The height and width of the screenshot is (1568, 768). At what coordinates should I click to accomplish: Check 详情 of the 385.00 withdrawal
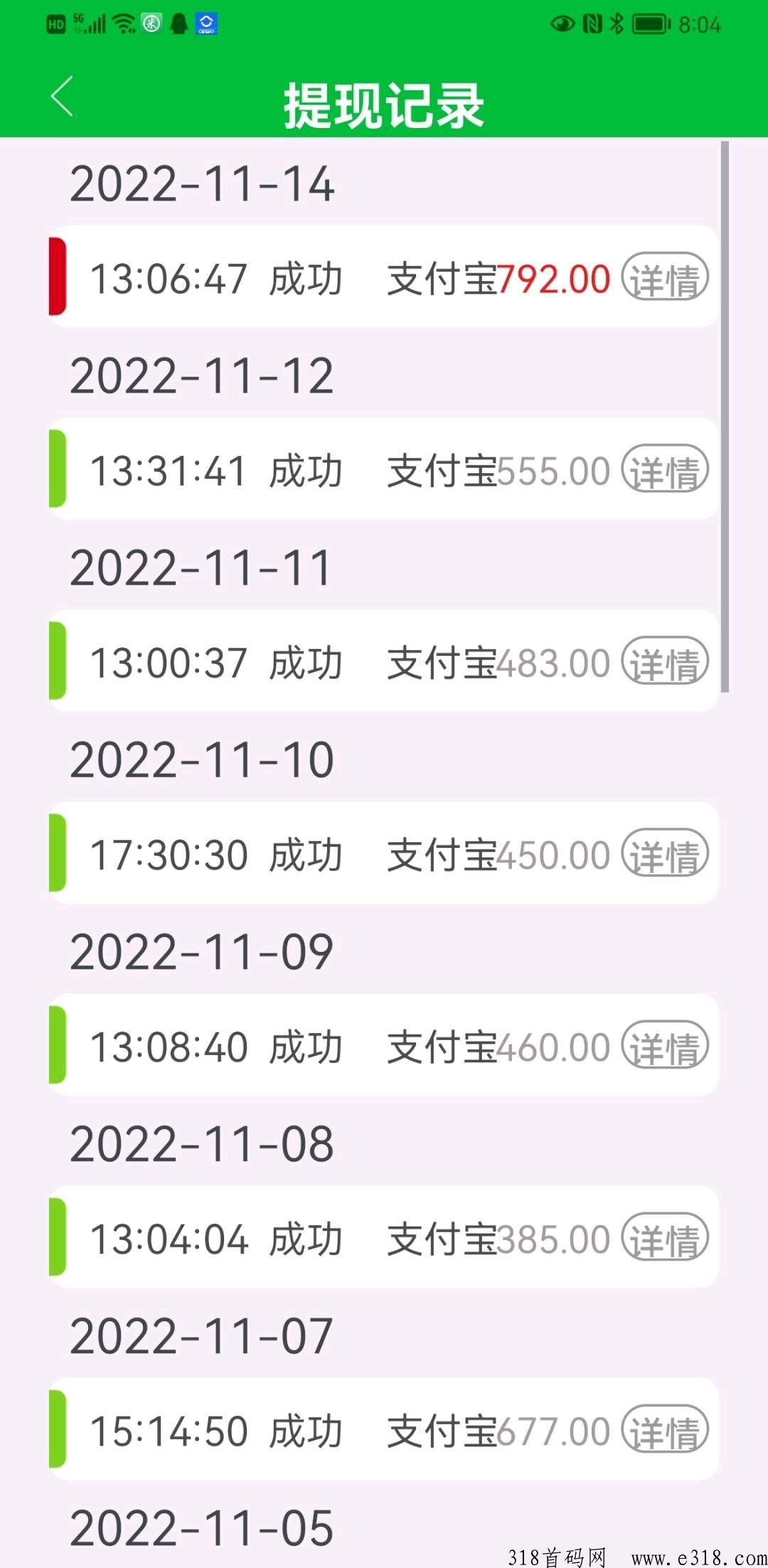pos(665,1237)
